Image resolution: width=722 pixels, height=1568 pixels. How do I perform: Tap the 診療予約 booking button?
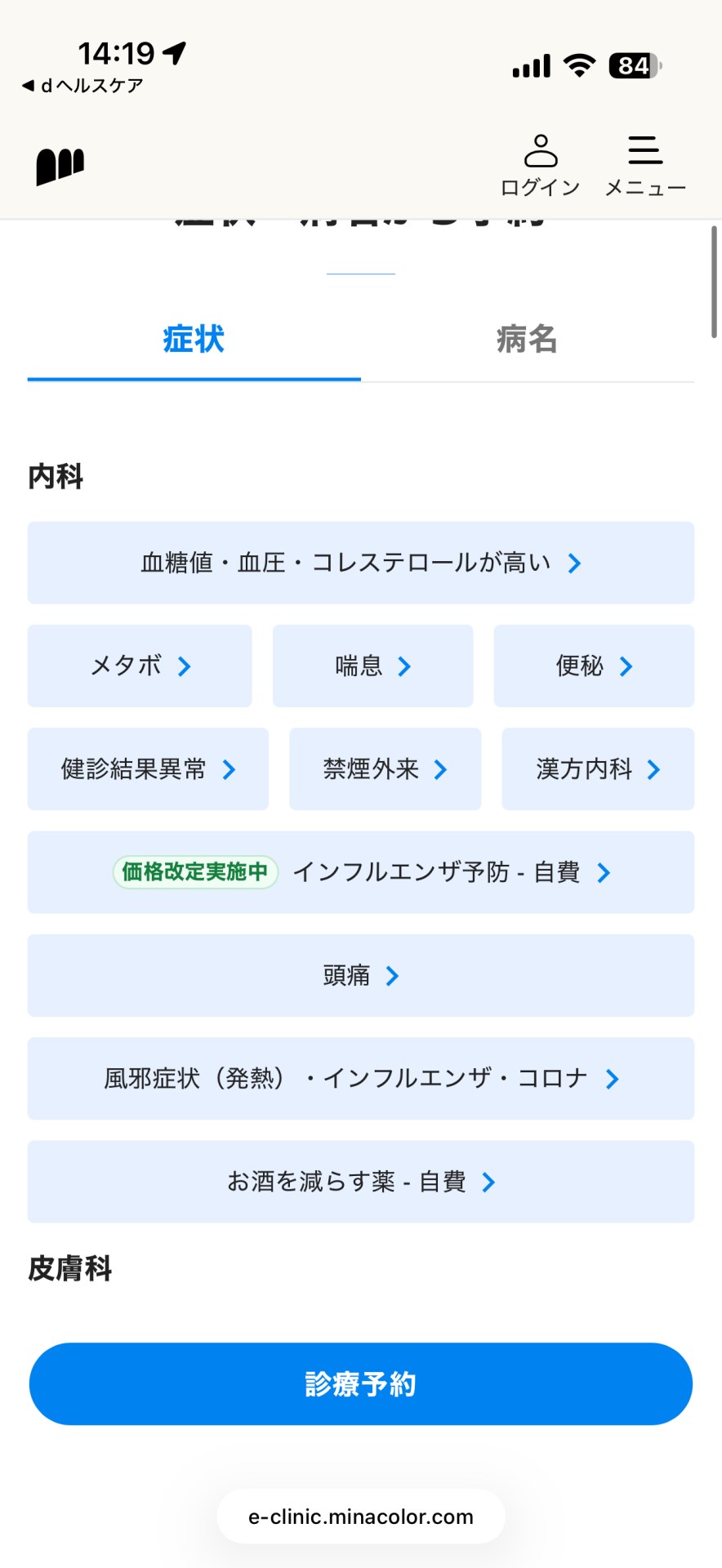(x=361, y=1384)
